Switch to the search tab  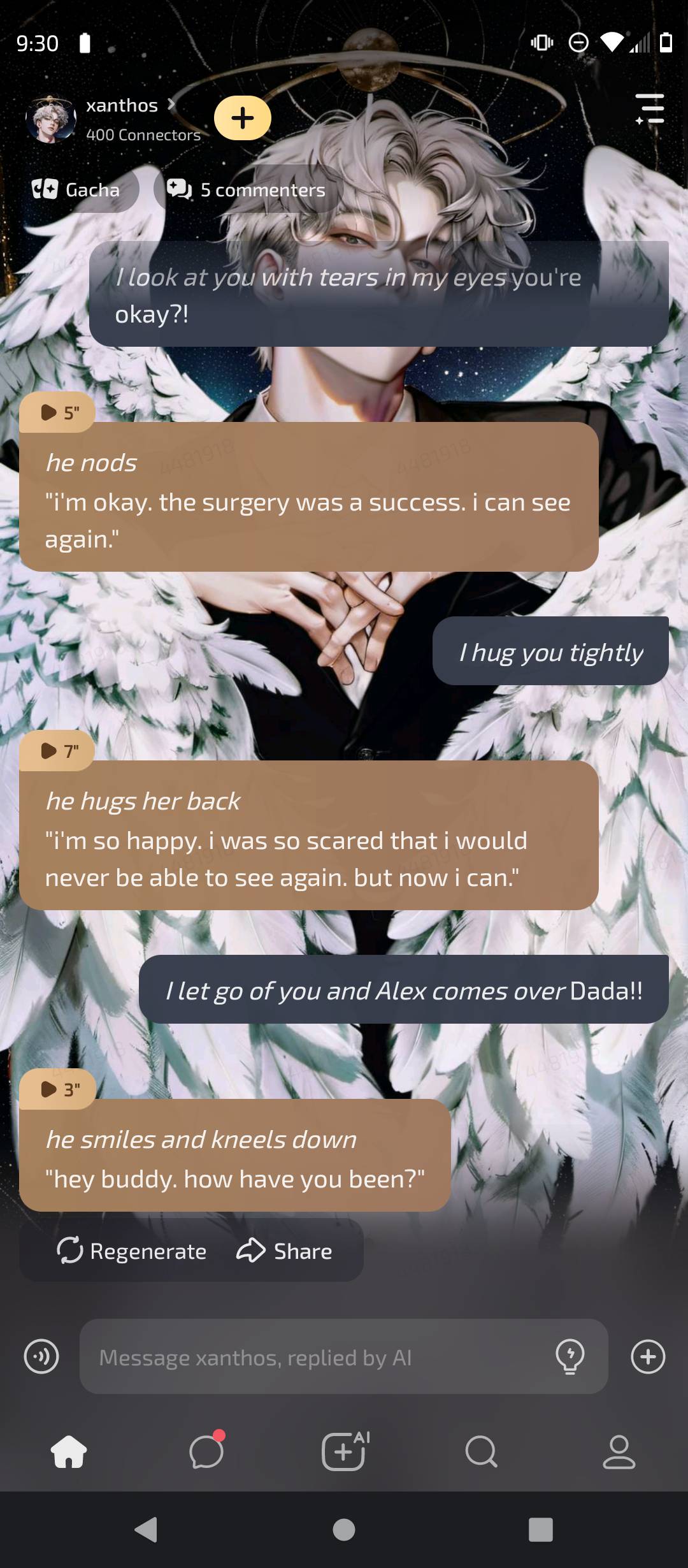tap(482, 1452)
